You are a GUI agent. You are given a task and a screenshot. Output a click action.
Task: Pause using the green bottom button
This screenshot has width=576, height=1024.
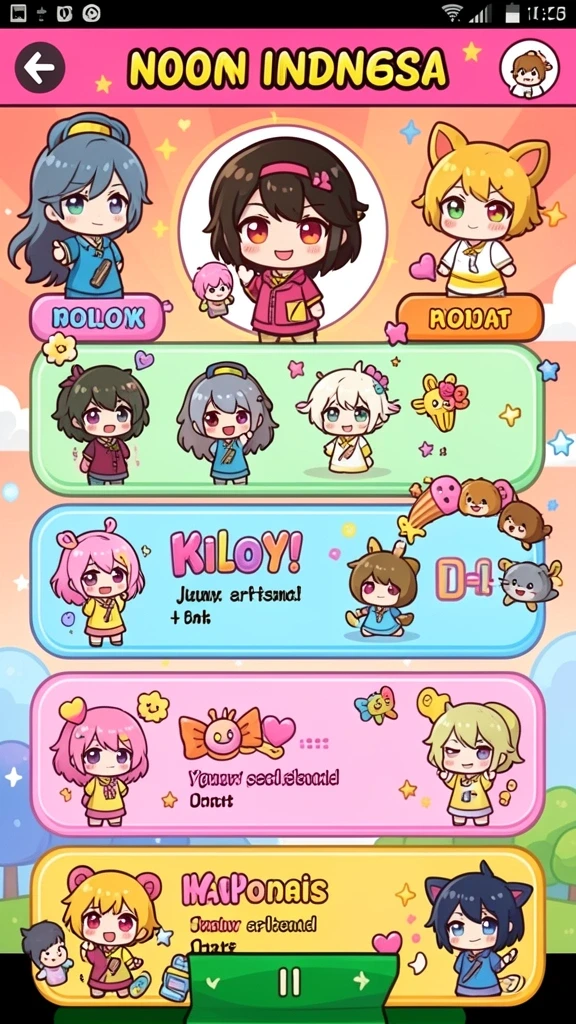[291, 981]
